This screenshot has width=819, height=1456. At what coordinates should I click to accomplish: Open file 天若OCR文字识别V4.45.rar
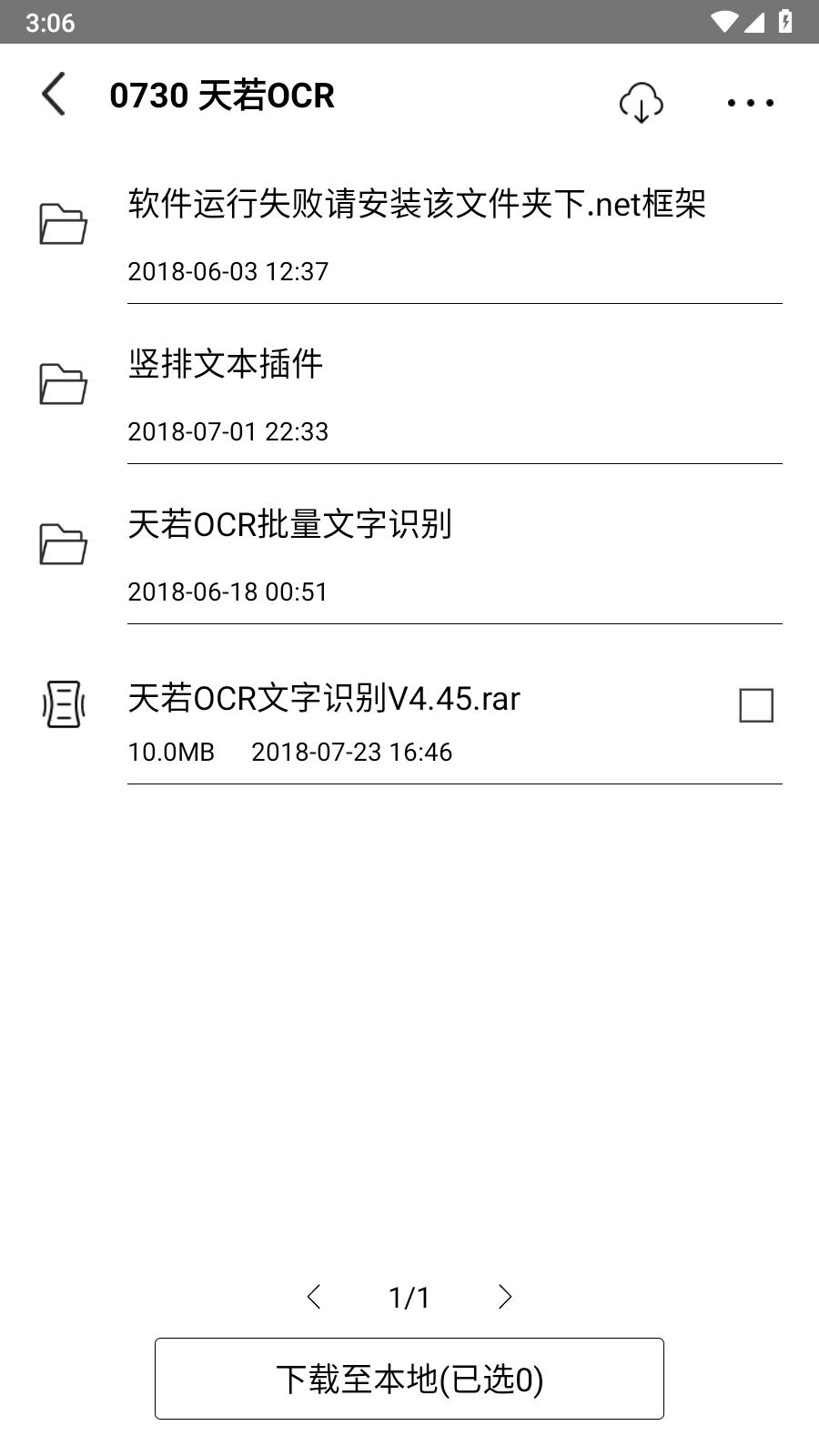point(324,699)
